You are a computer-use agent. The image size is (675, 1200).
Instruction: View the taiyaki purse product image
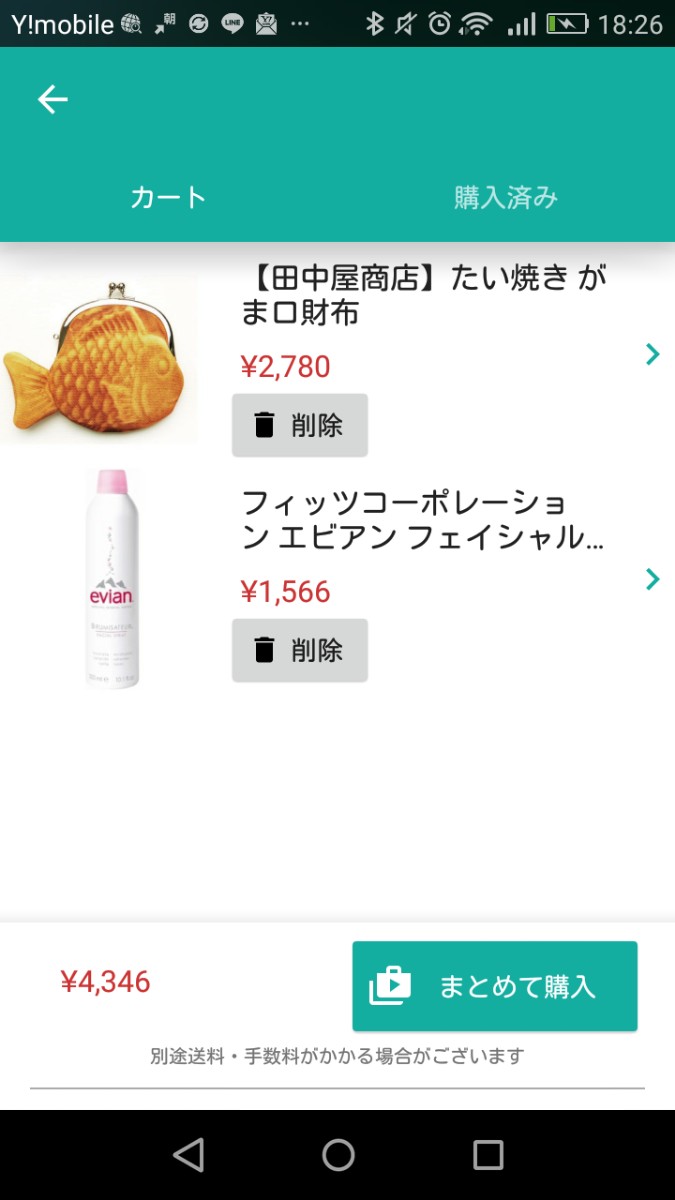click(98, 360)
